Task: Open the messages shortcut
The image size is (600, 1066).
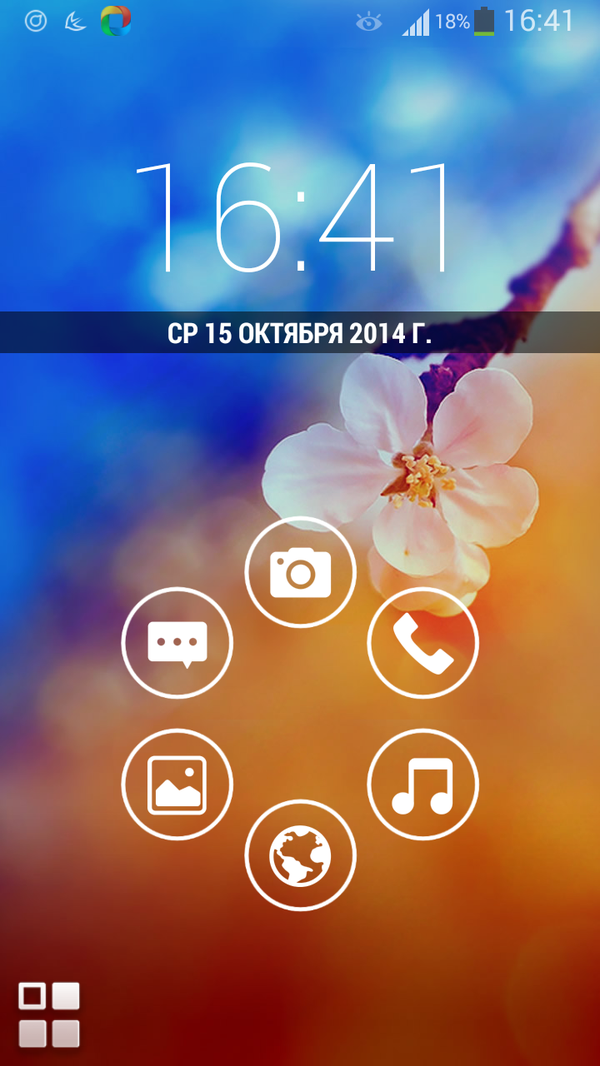Action: 177,644
